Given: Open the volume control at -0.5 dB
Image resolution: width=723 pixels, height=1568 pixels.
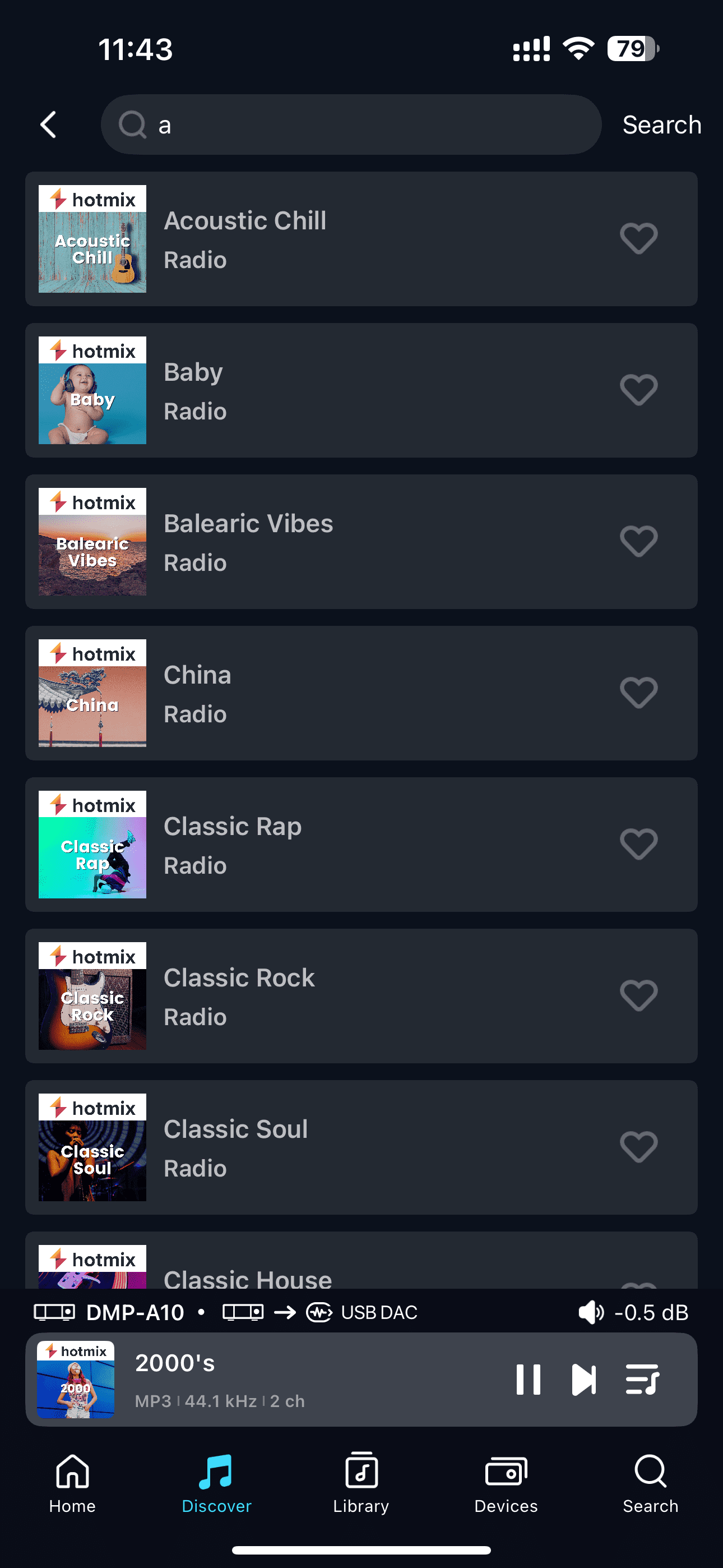Looking at the screenshot, I should (x=633, y=1312).
